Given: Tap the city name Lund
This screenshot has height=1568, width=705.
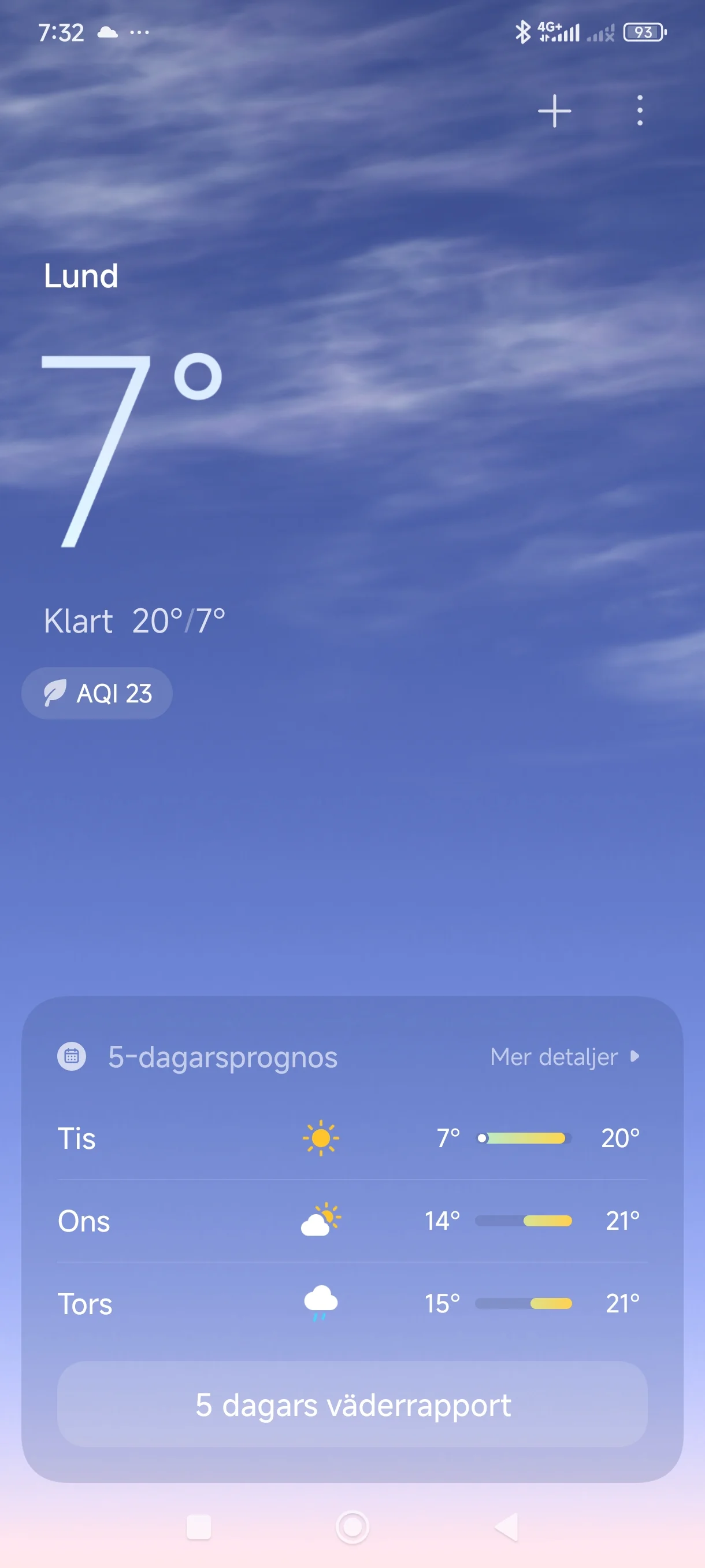Looking at the screenshot, I should (82, 276).
